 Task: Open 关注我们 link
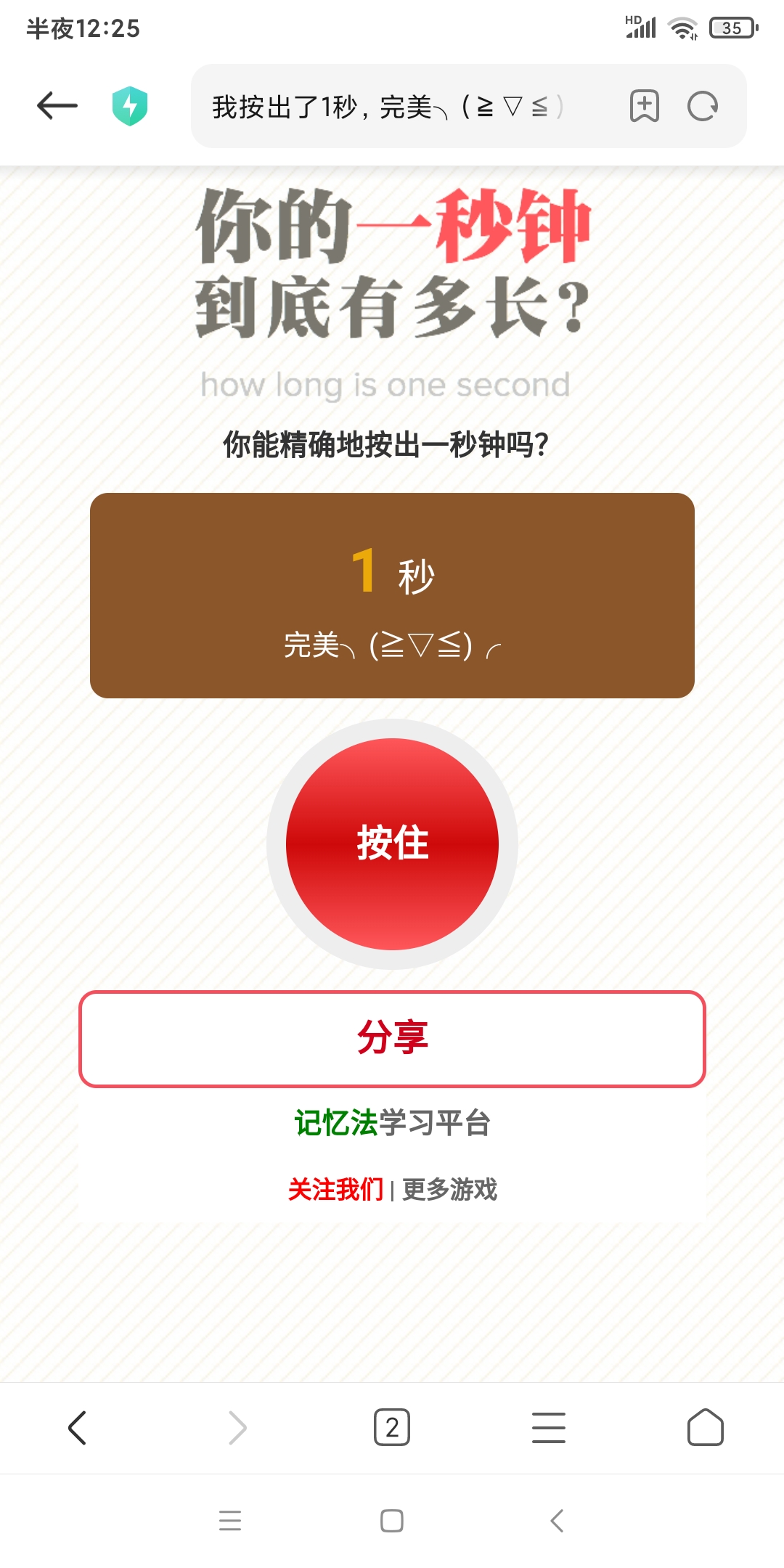coord(335,1189)
